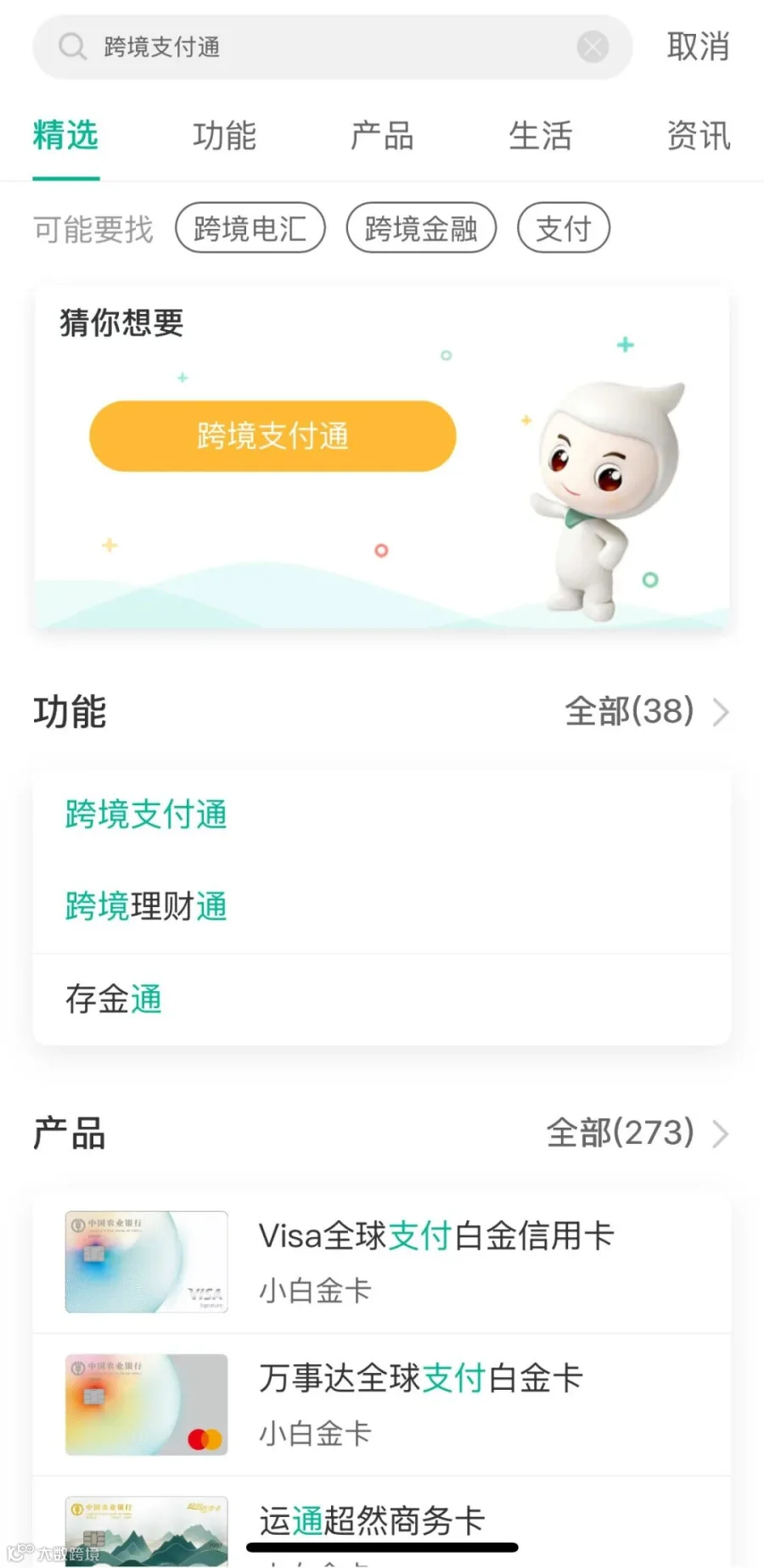
Task: Cancel the search with 取消
Action: [698, 47]
